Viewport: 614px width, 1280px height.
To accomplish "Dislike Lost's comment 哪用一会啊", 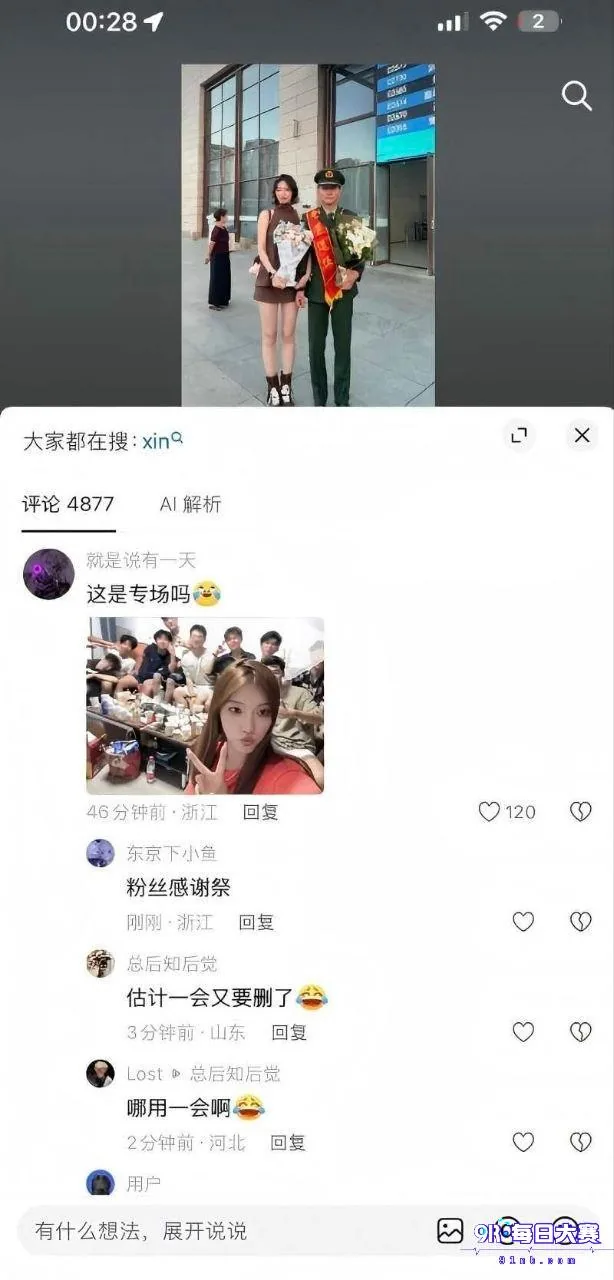I will coord(581,1142).
